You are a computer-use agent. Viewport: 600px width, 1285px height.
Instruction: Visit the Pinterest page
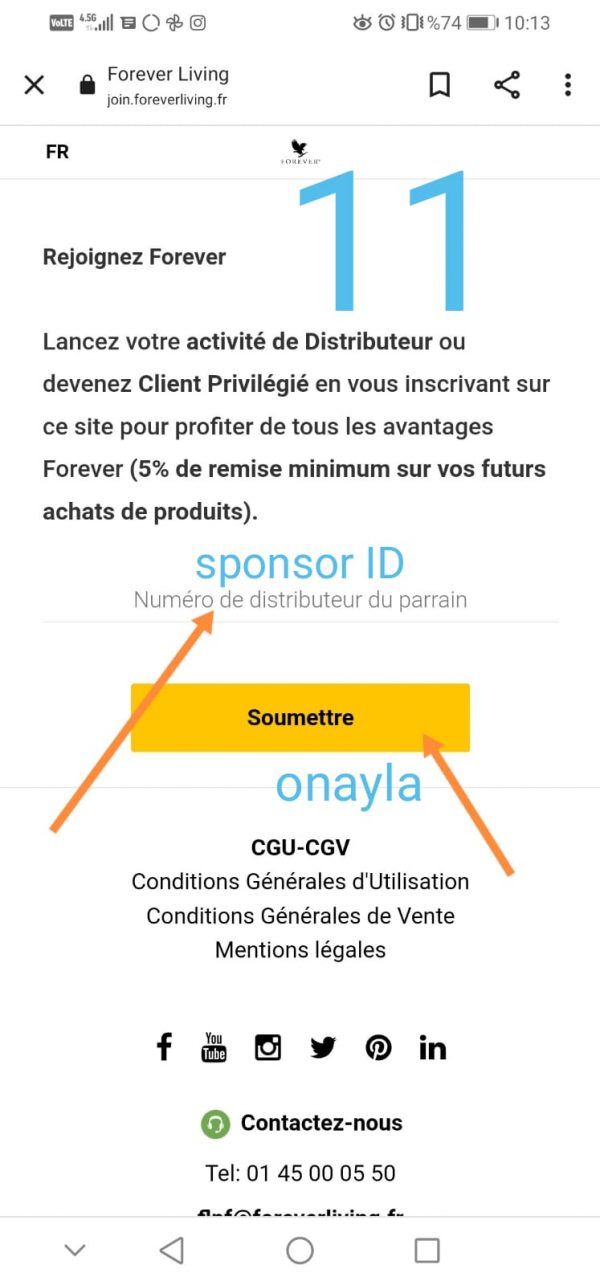[x=378, y=1047]
